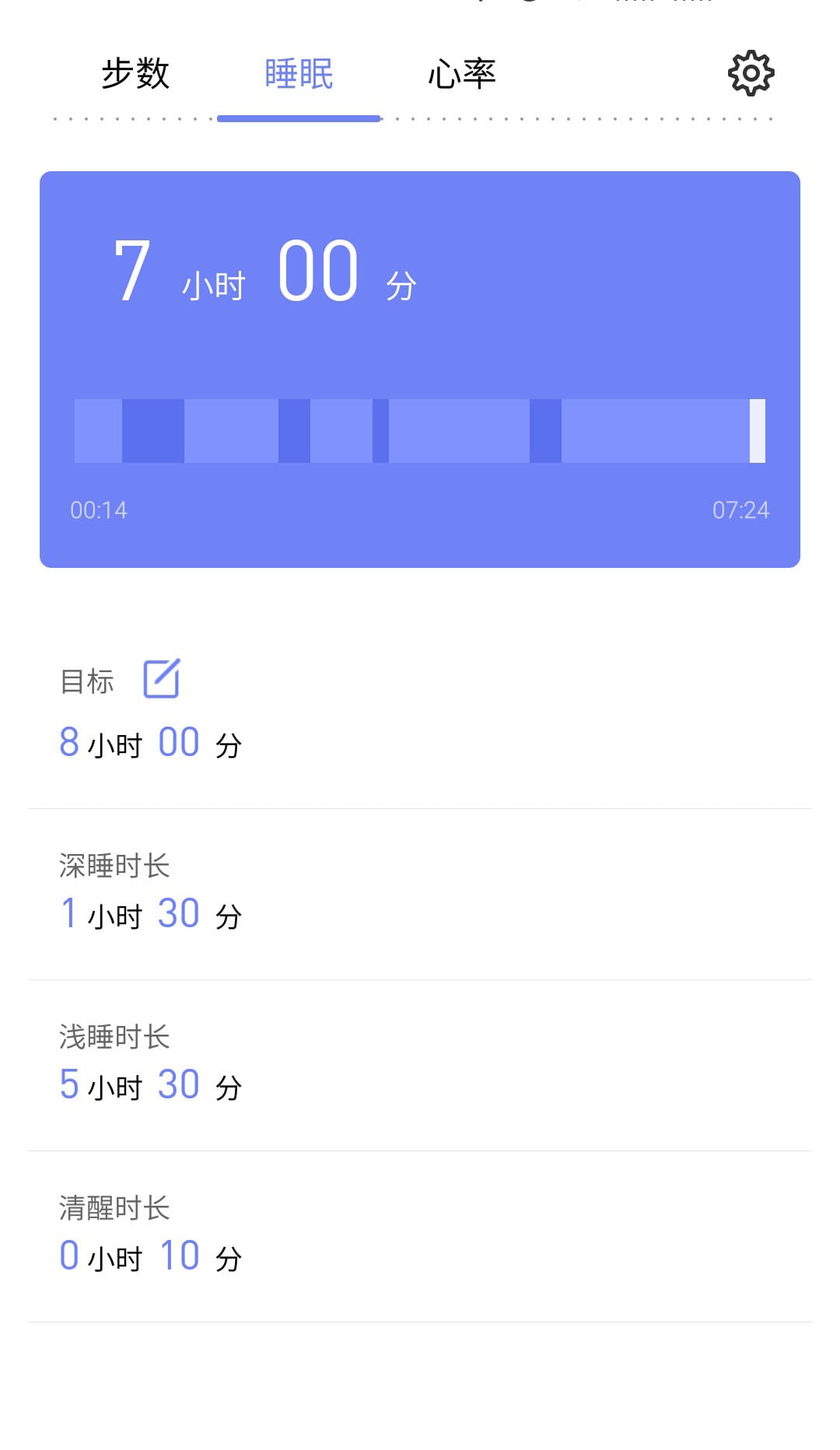
Task: Tap the 07:24 wake time label
Action: pos(740,510)
